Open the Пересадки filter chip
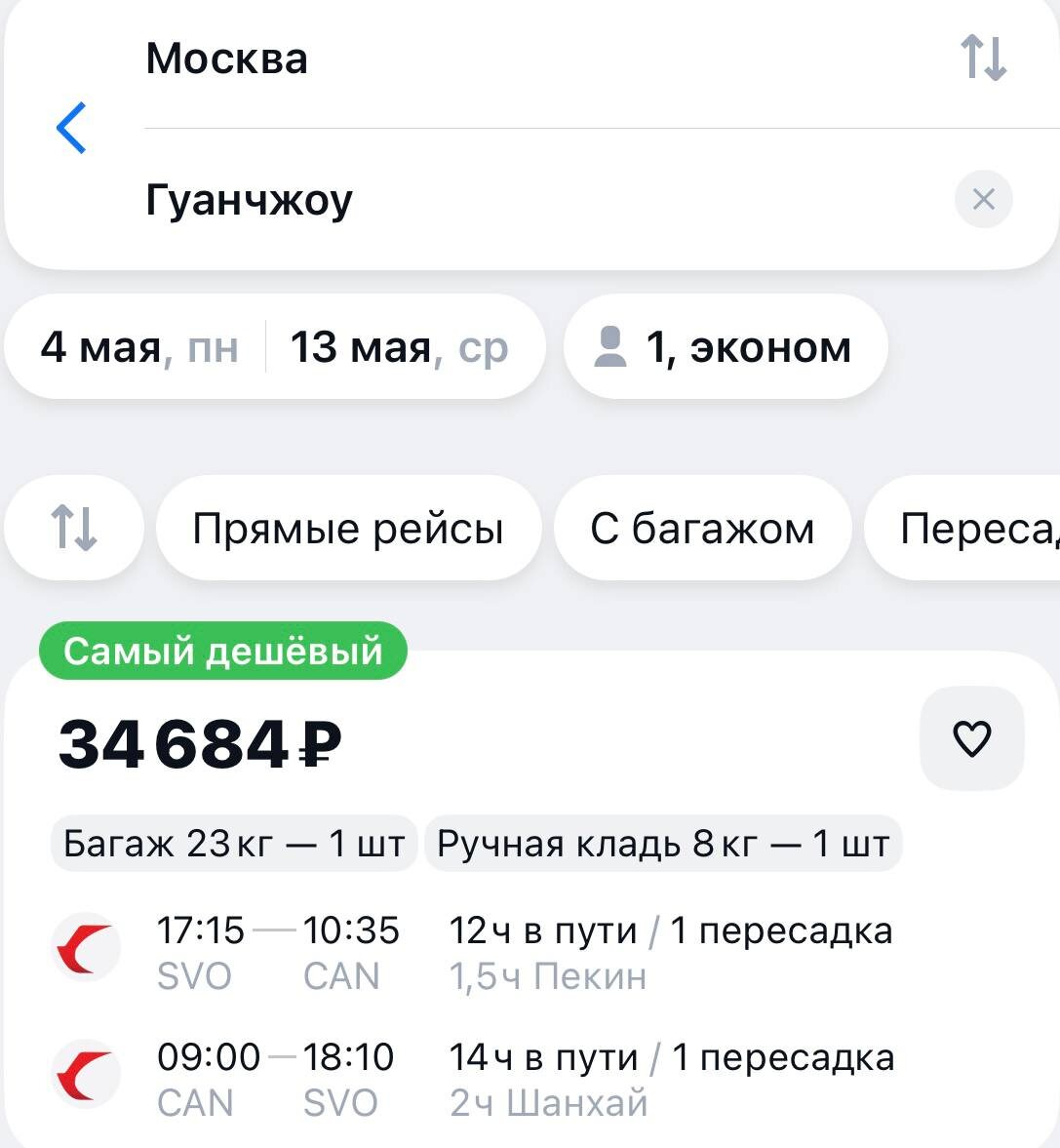 click(x=975, y=528)
